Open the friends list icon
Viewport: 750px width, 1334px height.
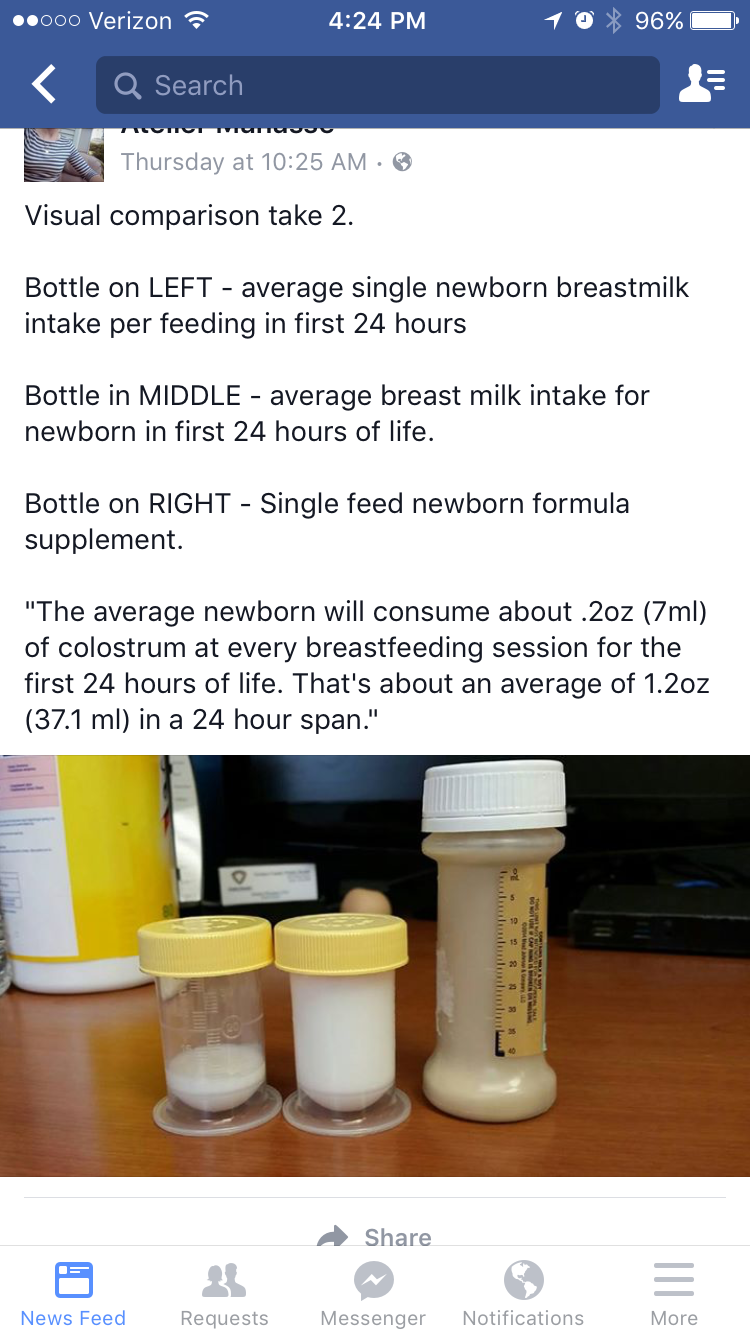click(x=702, y=85)
